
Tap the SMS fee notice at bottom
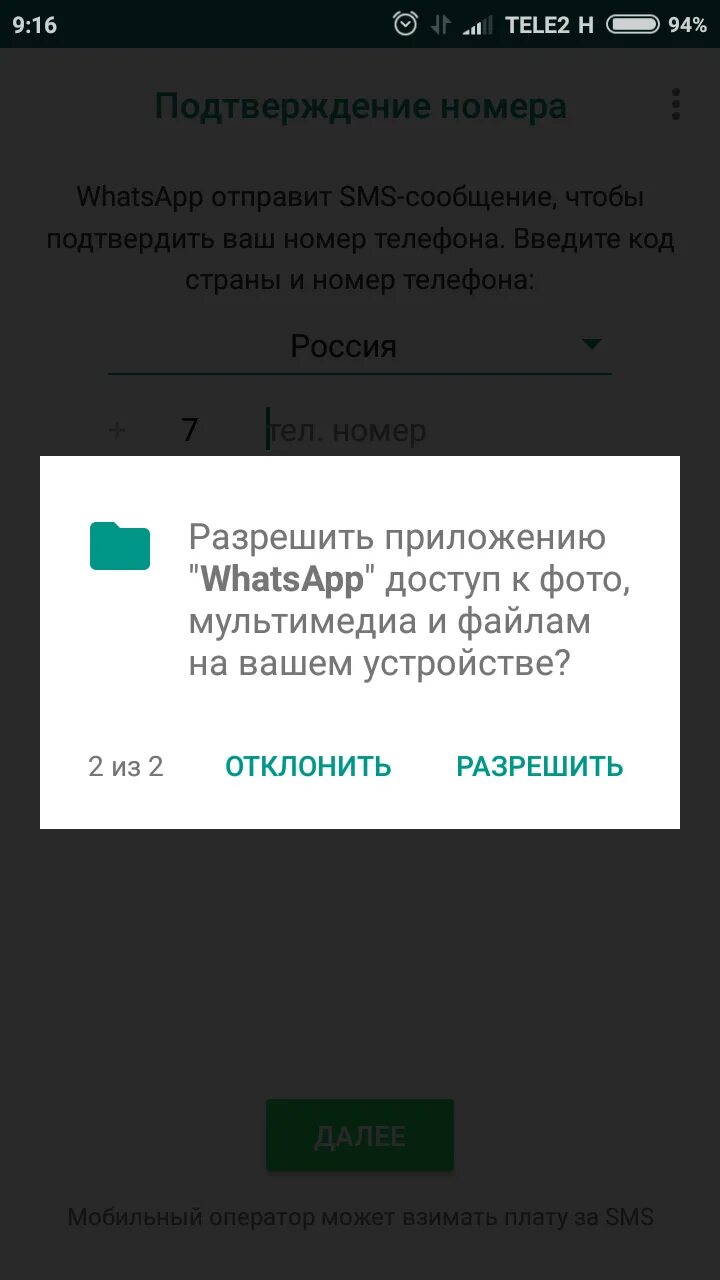point(360,1217)
